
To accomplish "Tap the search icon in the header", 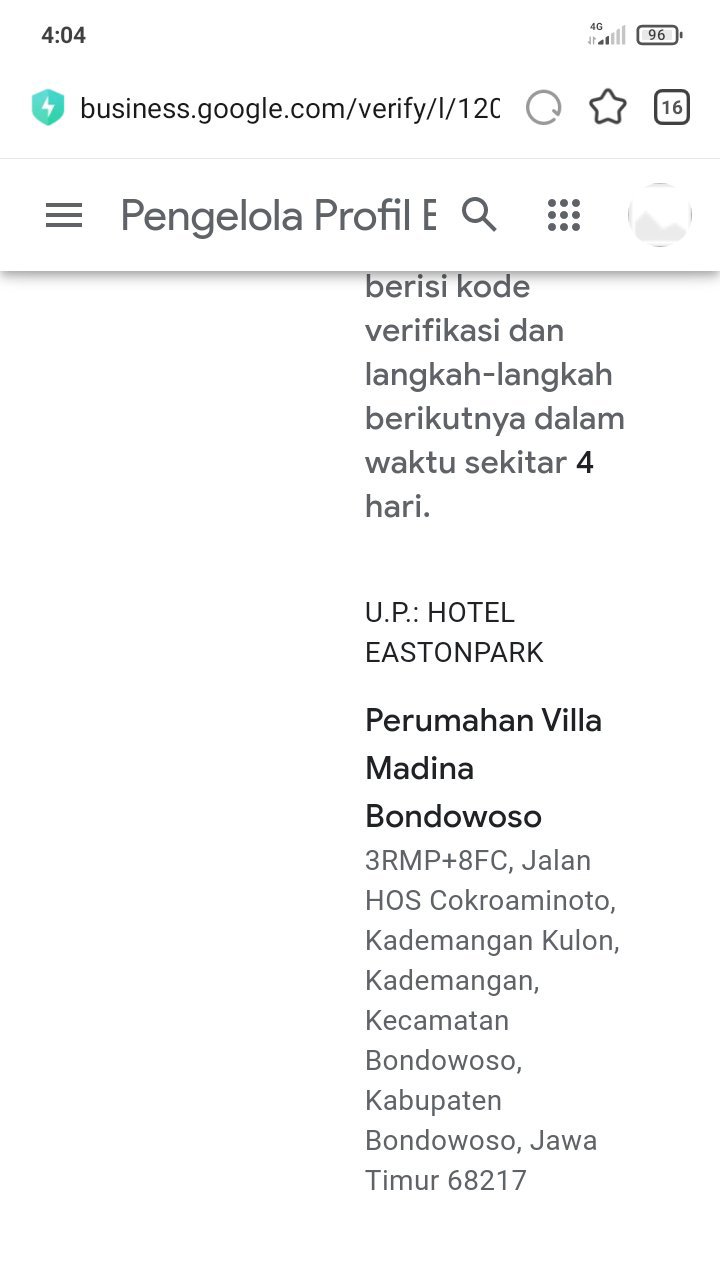I will [479, 214].
